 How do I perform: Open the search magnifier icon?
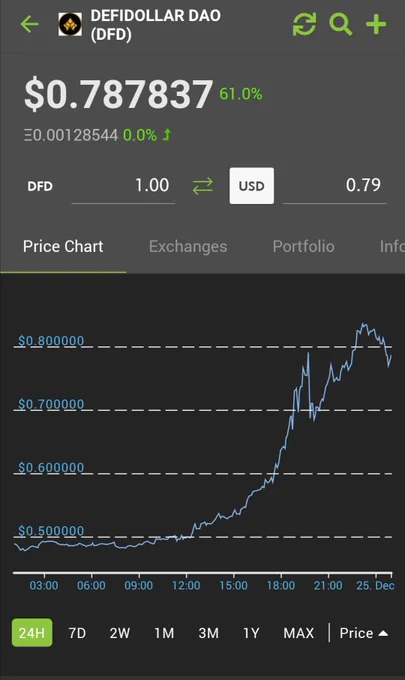[340, 24]
